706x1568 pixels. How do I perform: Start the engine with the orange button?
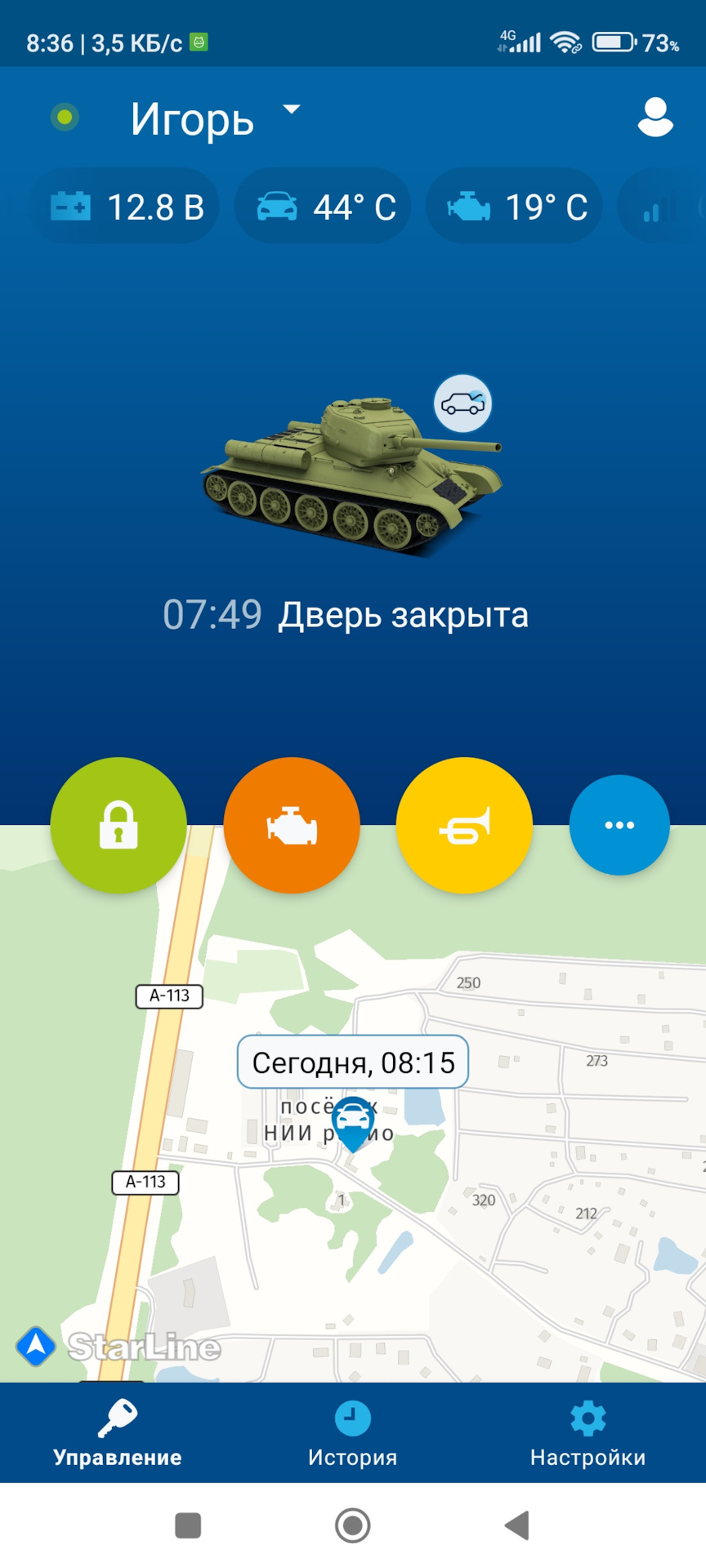click(x=292, y=825)
